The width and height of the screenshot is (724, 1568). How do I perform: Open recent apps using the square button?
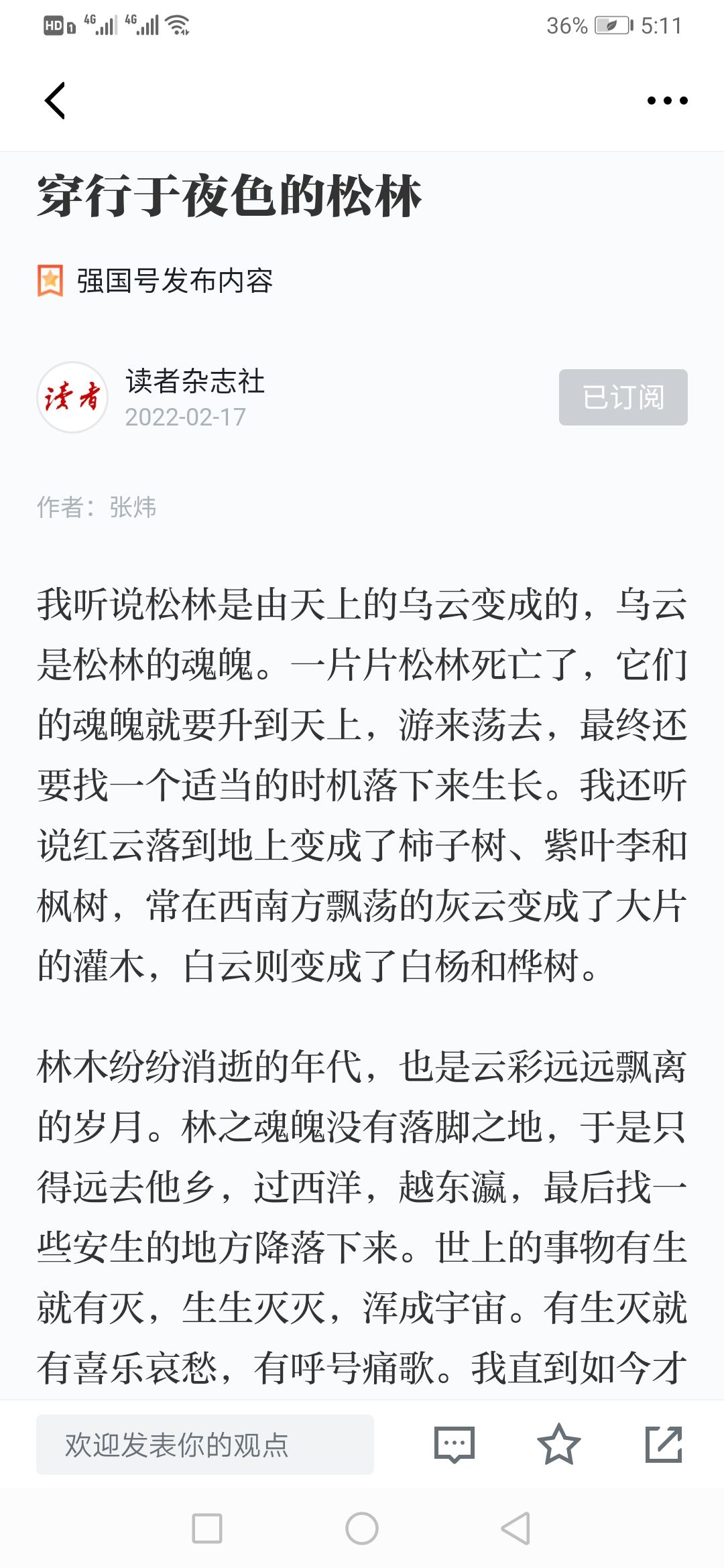tap(207, 1528)
